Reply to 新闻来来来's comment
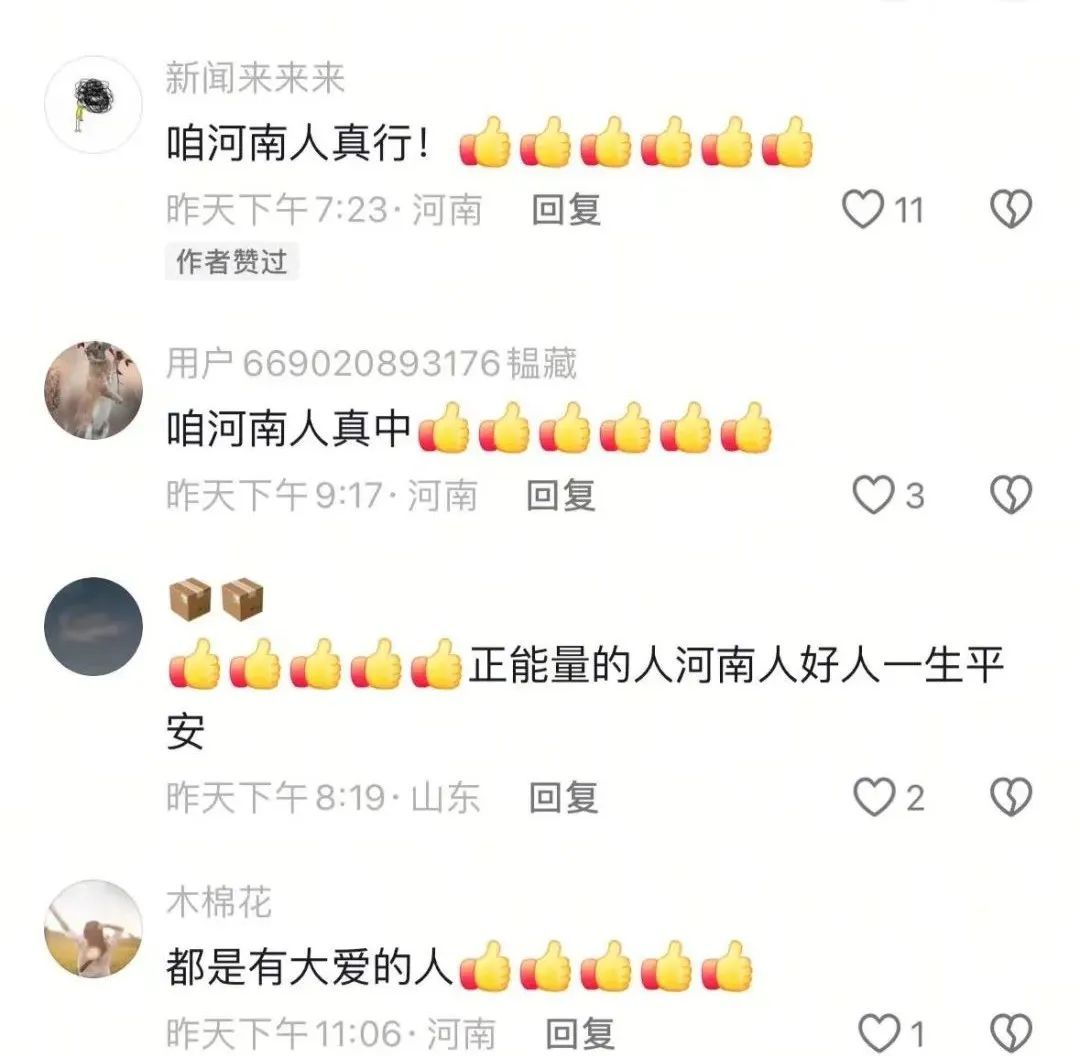The height and width of the screenshot is (1056, 1080). [566, 210]
